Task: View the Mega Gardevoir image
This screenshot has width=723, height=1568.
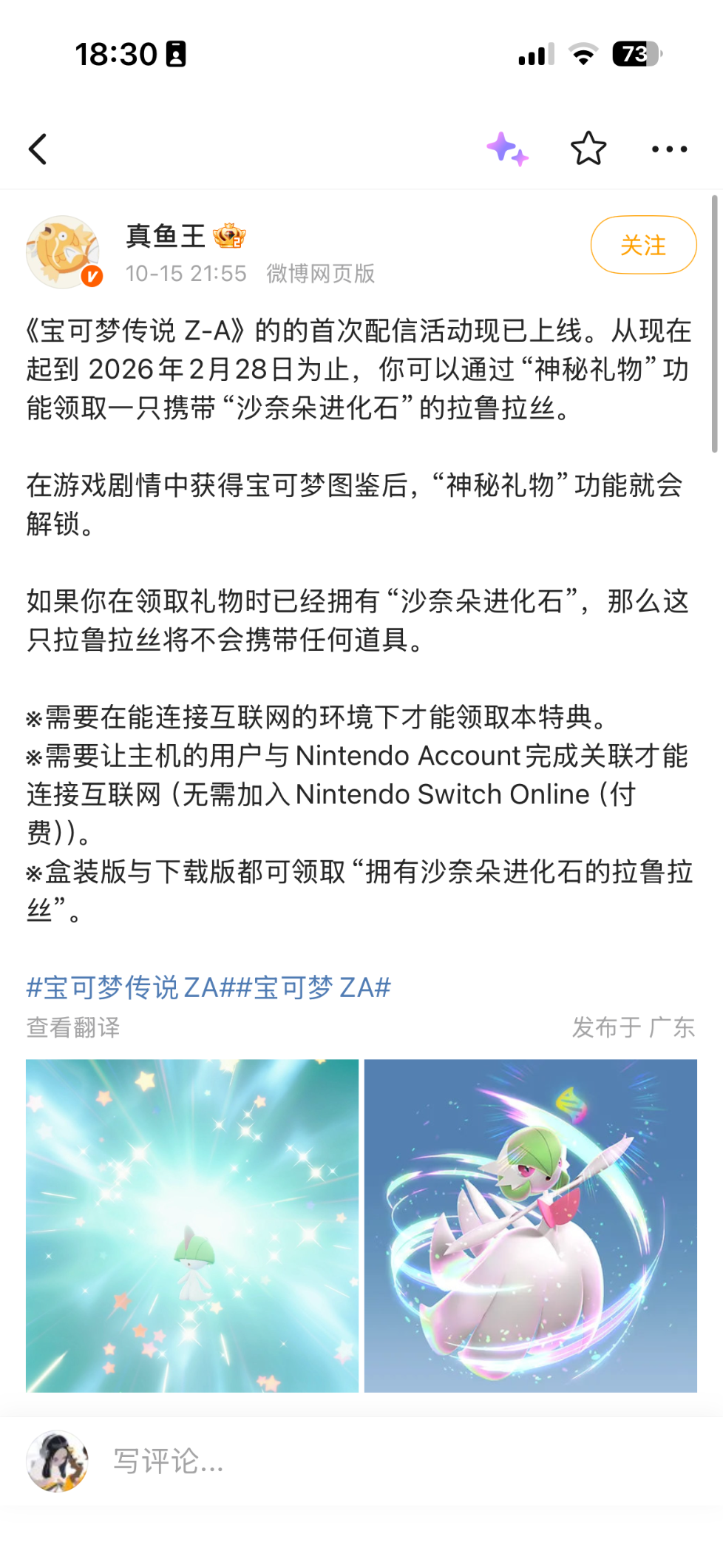Action: click(x=530, y=1226)
